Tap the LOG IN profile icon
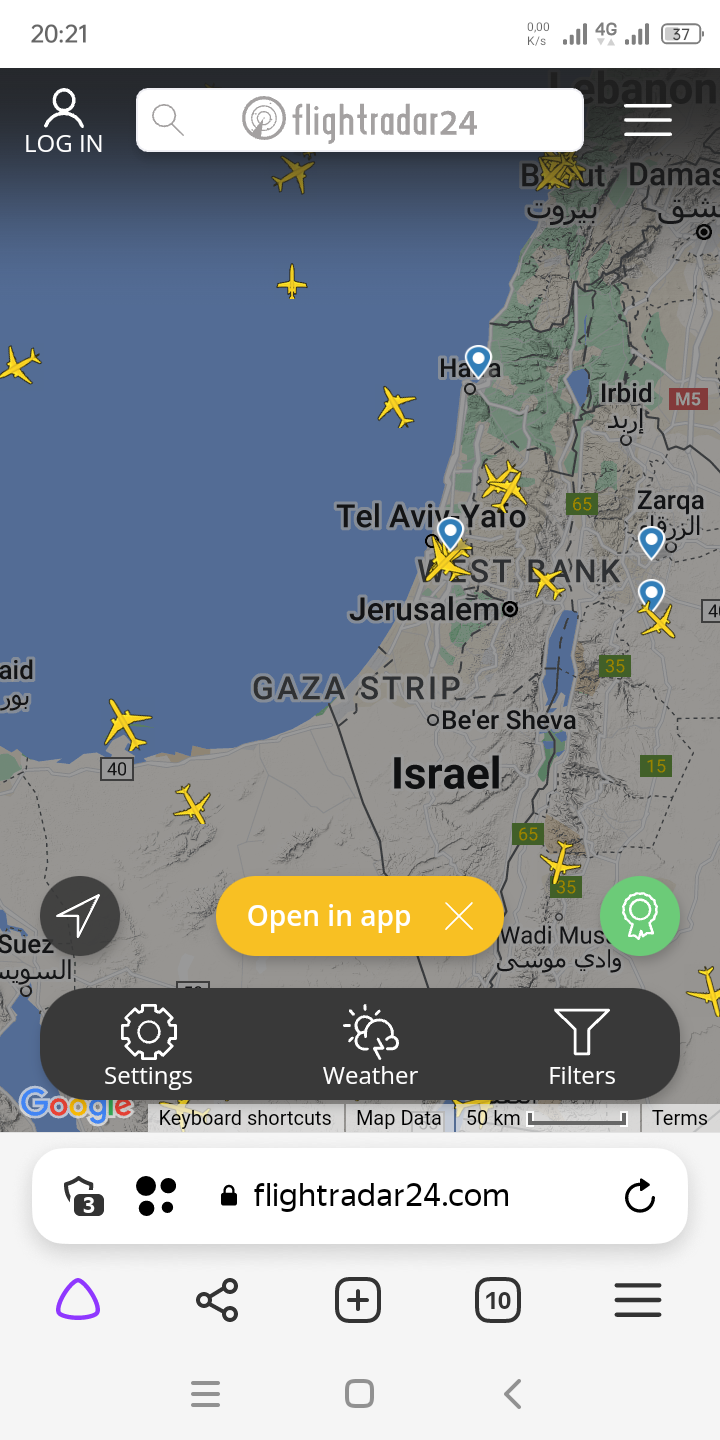The width and height of the screenshot is (720, 1440). coord(64,121)
